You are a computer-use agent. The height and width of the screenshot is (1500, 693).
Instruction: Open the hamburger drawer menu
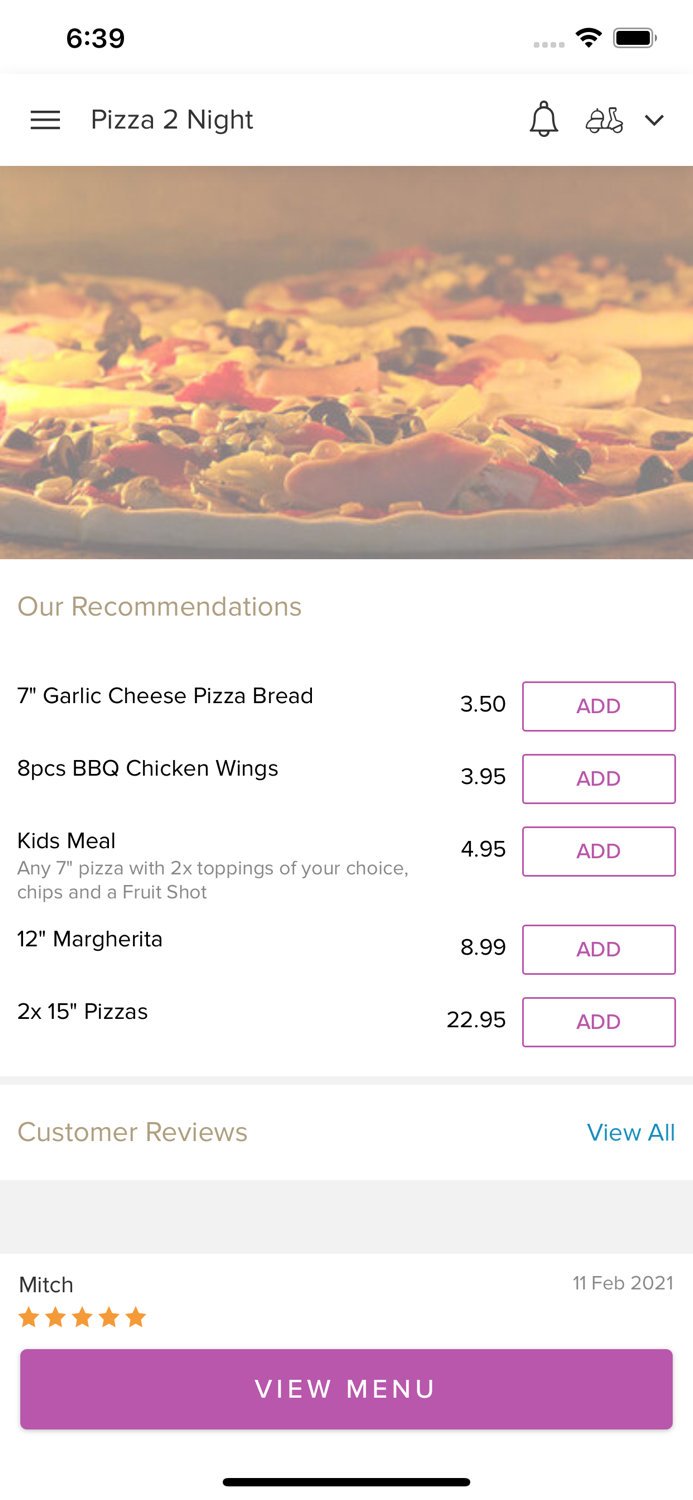point(45,120)
